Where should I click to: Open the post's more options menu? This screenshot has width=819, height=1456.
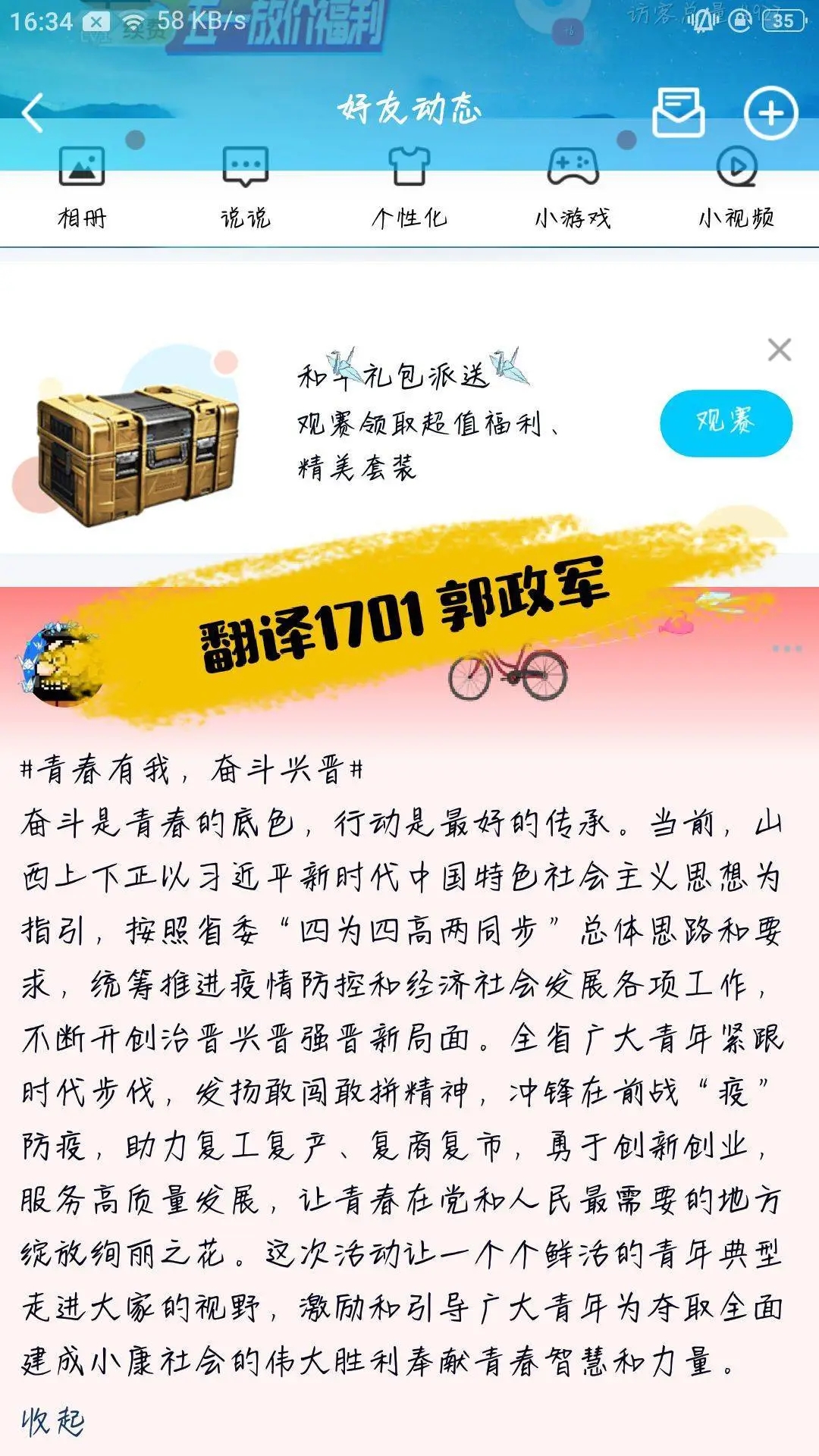(786, 648)
